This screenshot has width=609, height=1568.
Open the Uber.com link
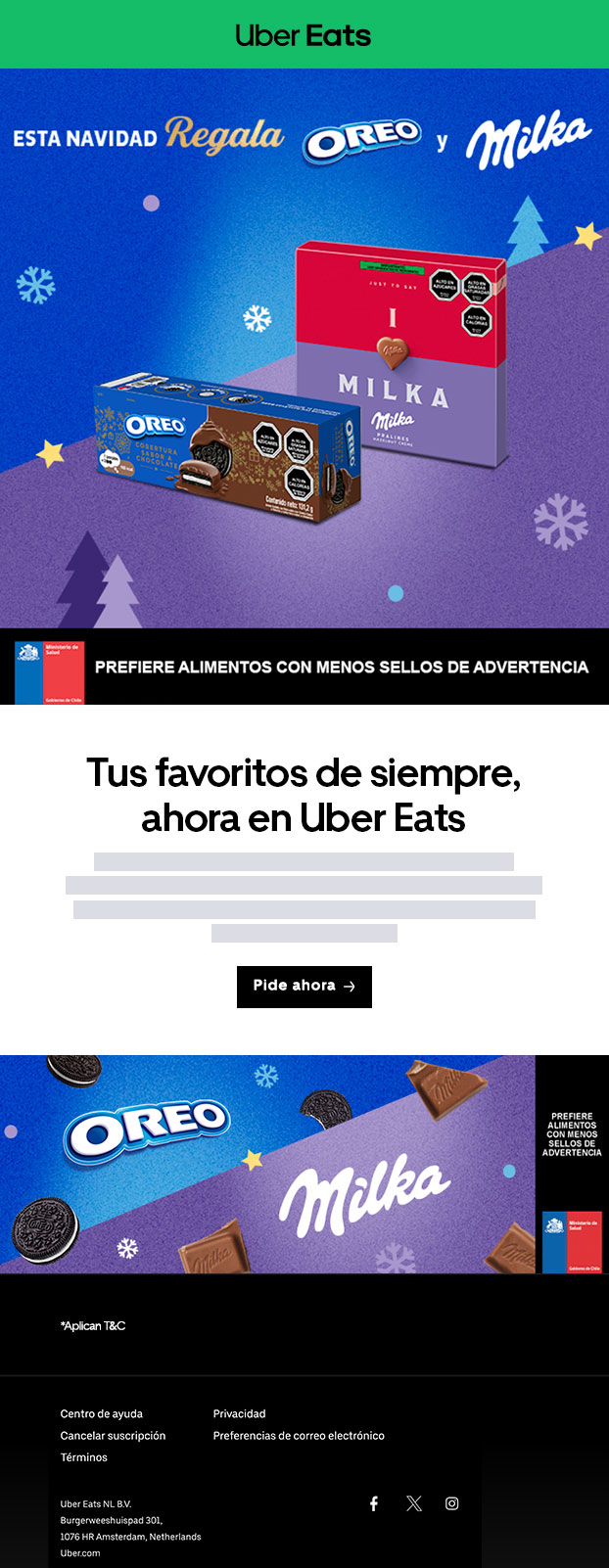(80, 1553)
